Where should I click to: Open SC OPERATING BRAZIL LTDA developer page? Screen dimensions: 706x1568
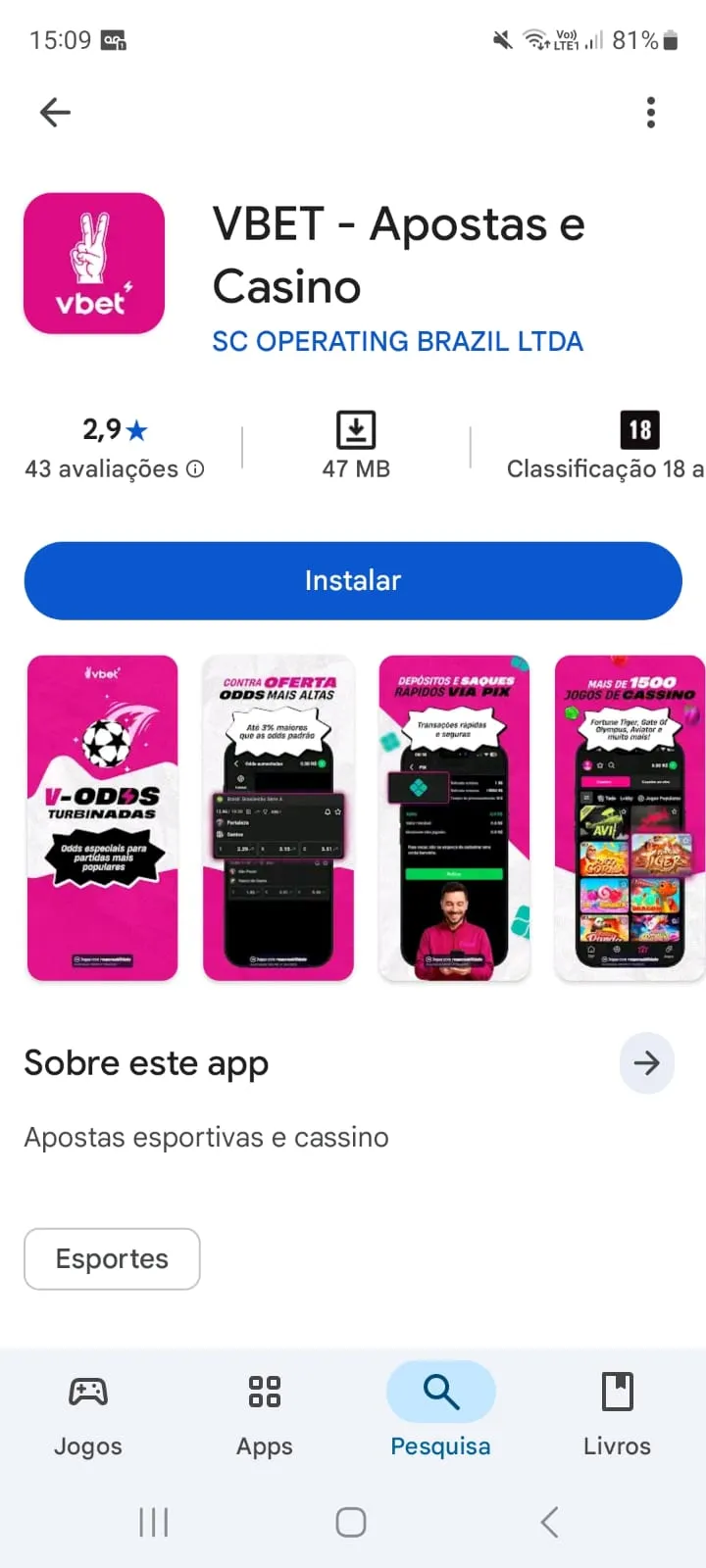[397, 341]
